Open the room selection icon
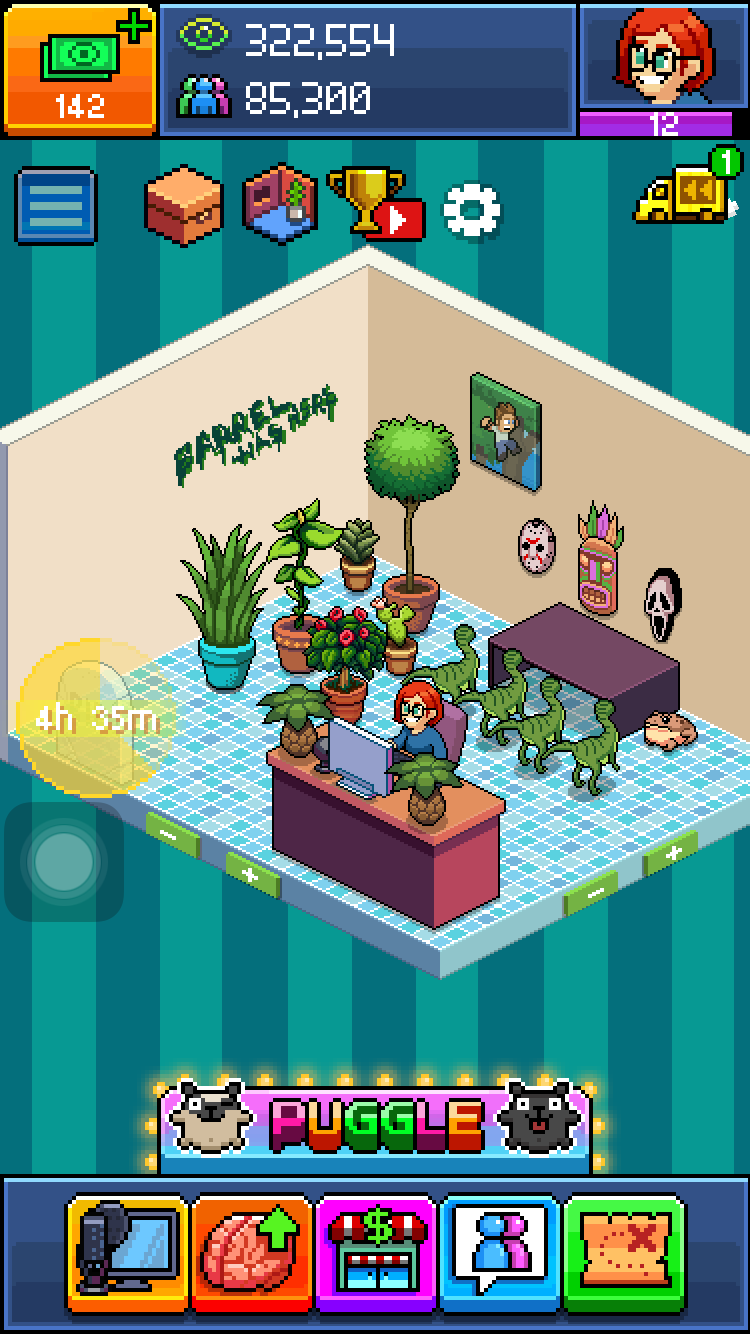 click(283, 204)
